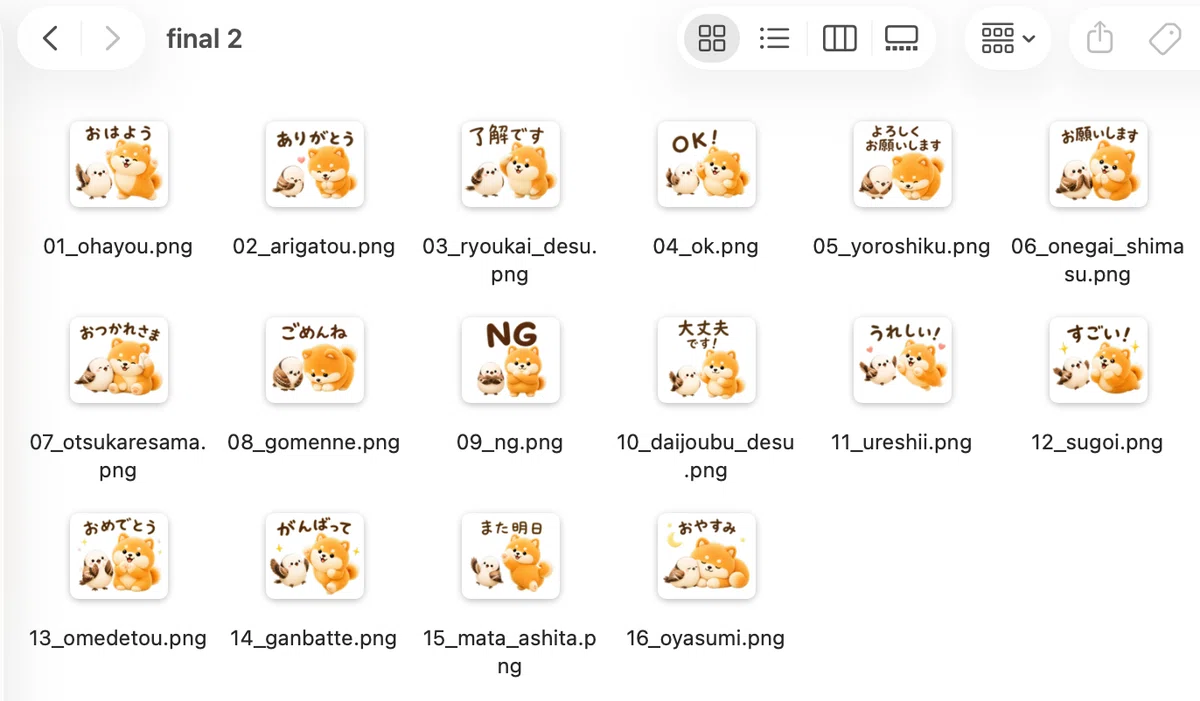This screenshot has height=701, width=1200.
Task: Select 06_onegai_shimasu.png
Action: 1098,165
